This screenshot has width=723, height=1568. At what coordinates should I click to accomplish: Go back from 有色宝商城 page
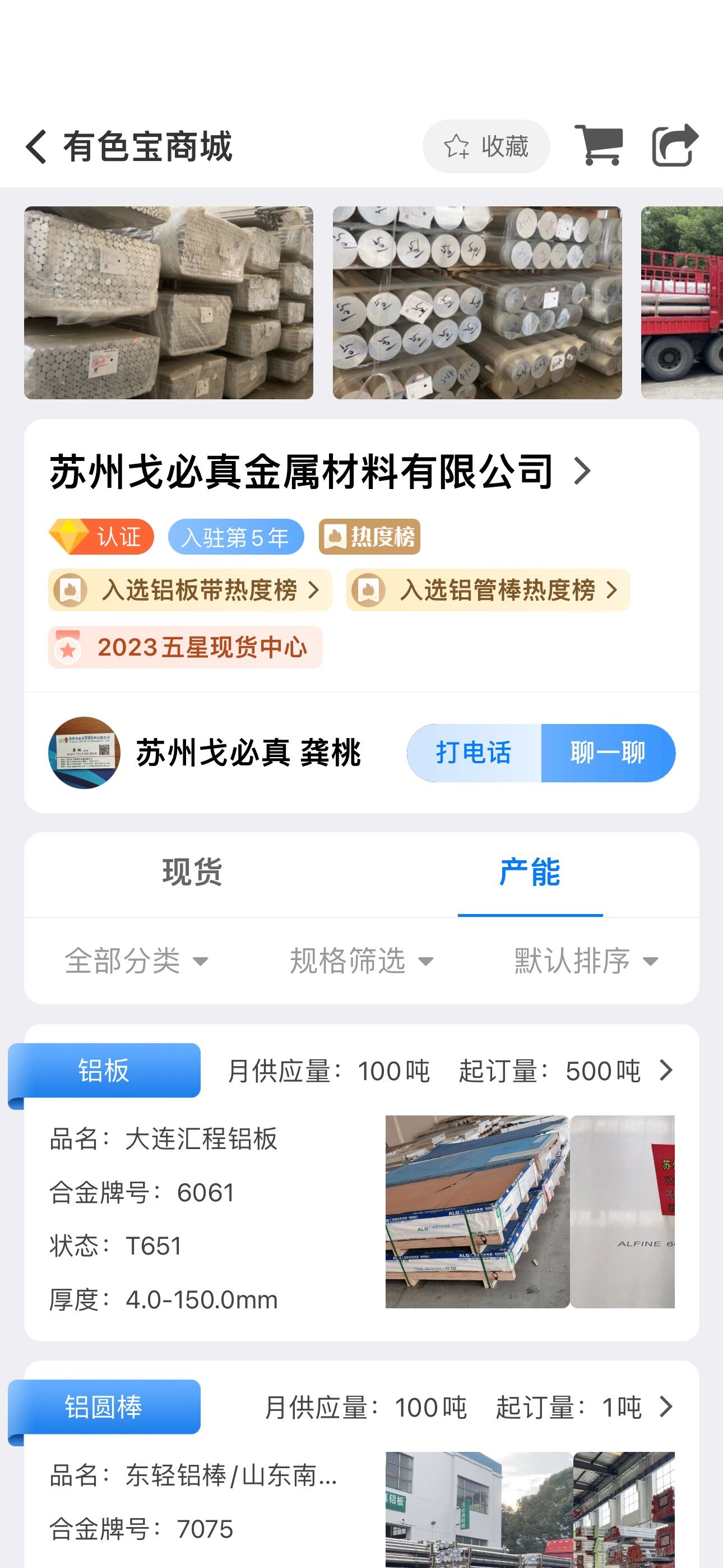tap(36, 147)
